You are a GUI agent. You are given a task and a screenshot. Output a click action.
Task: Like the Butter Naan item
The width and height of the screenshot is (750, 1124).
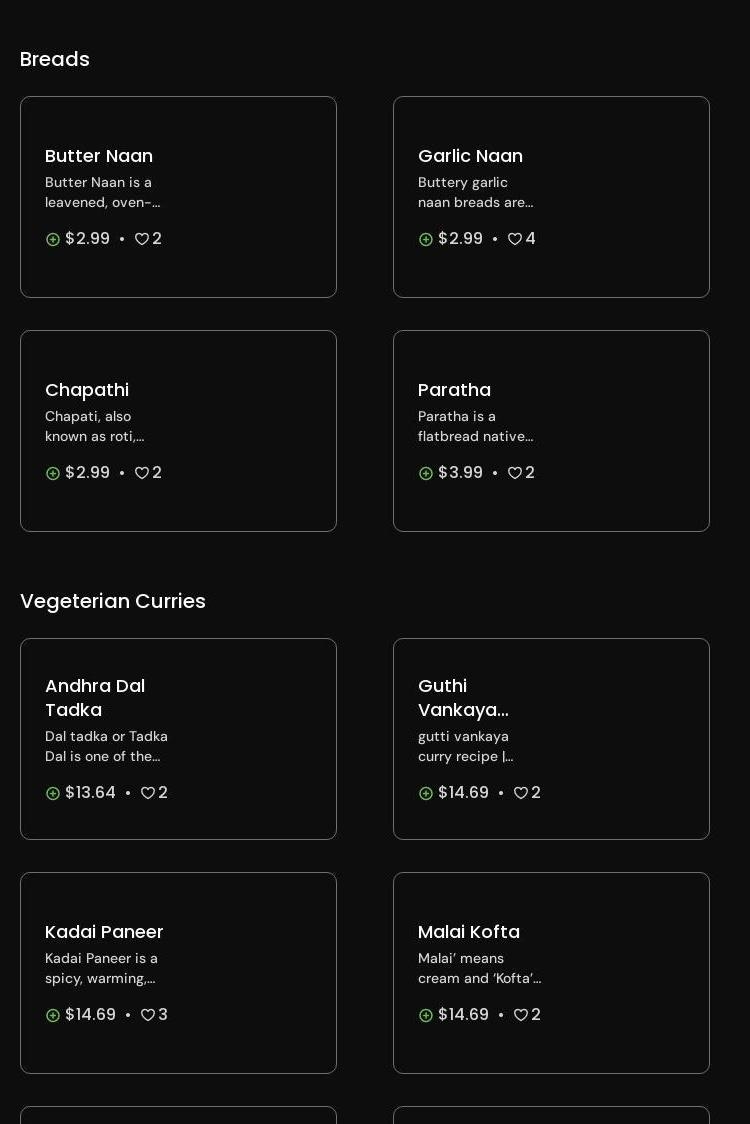pos(142,239)
